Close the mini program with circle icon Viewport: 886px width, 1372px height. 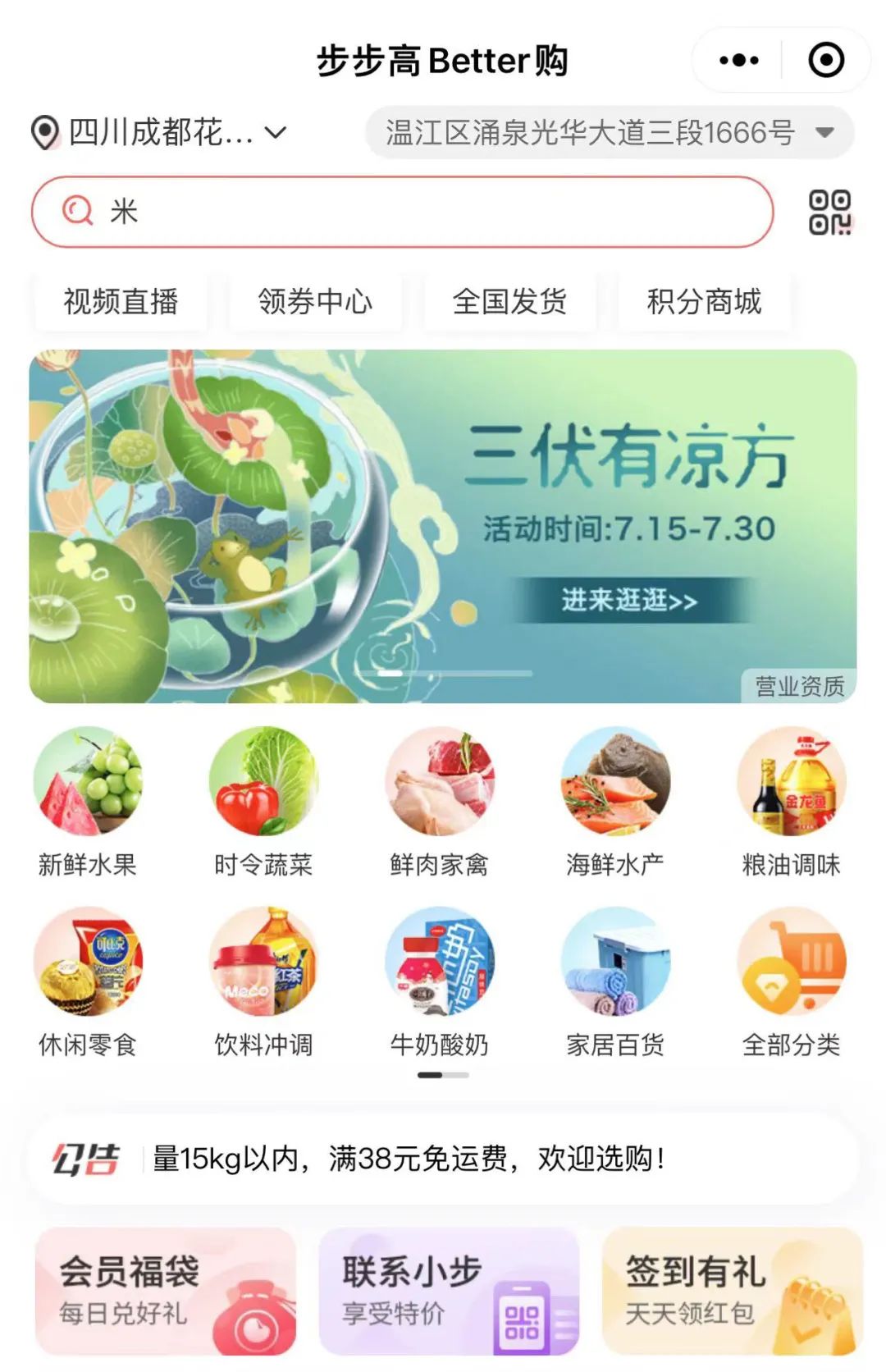click(825, 60)
